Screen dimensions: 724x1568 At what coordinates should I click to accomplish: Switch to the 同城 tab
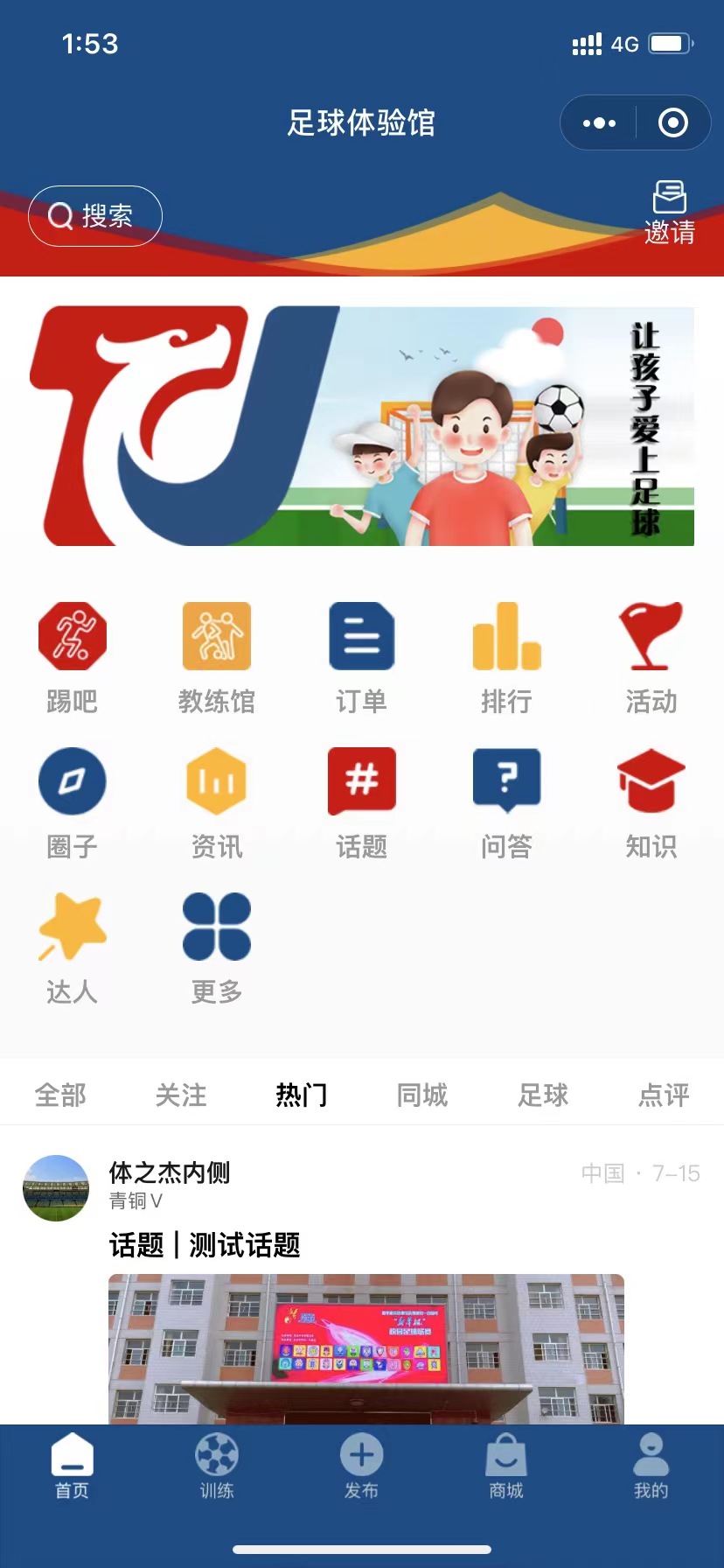[422, 1095]
